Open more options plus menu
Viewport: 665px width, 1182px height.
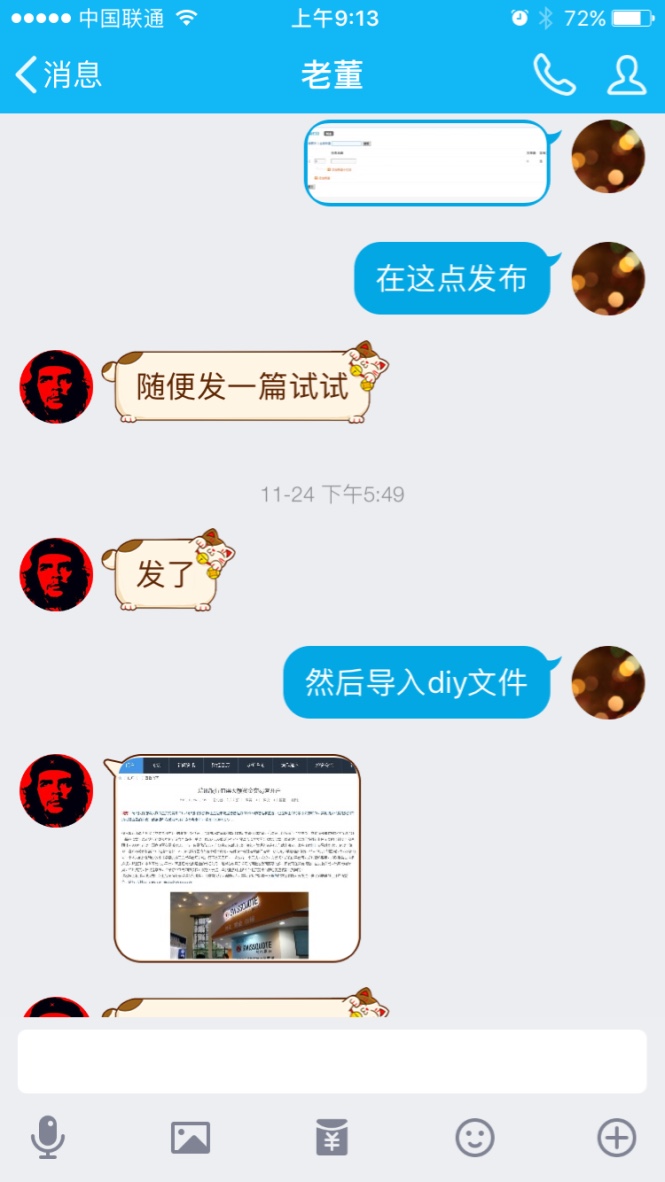[x=616, y=1137]
